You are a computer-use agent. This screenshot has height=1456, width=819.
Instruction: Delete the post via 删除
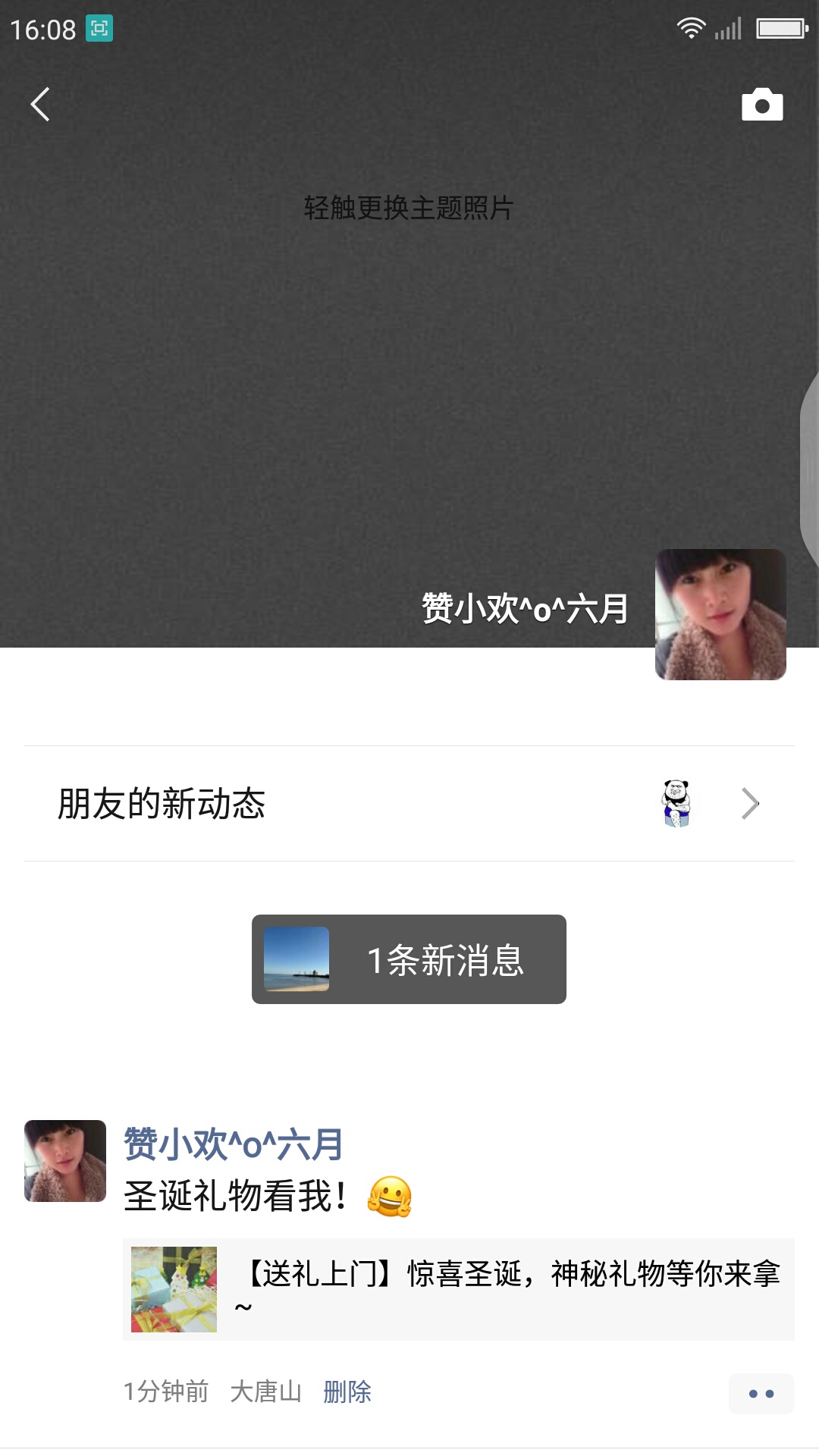point(347,1392)
